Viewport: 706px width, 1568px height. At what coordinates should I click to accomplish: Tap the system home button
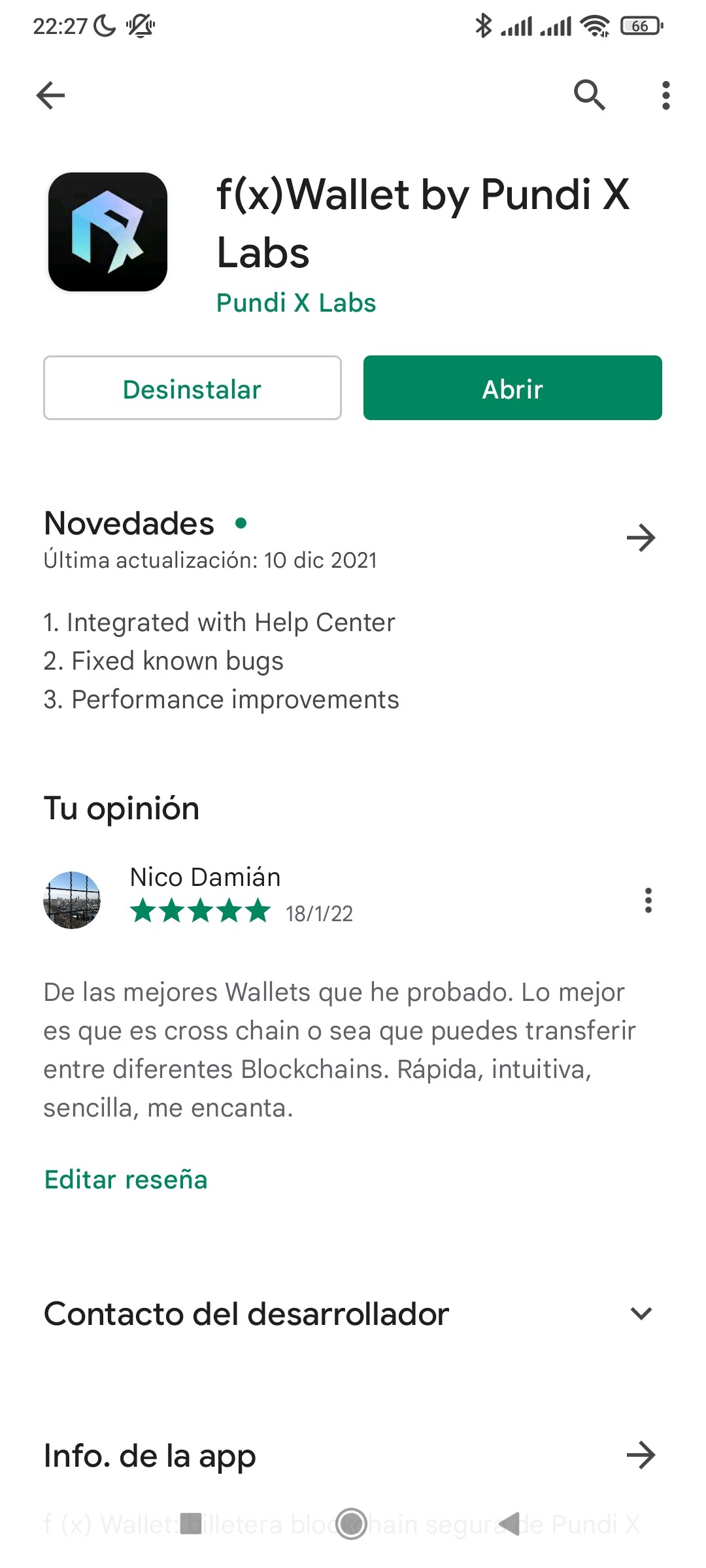tap(352, 1523)
